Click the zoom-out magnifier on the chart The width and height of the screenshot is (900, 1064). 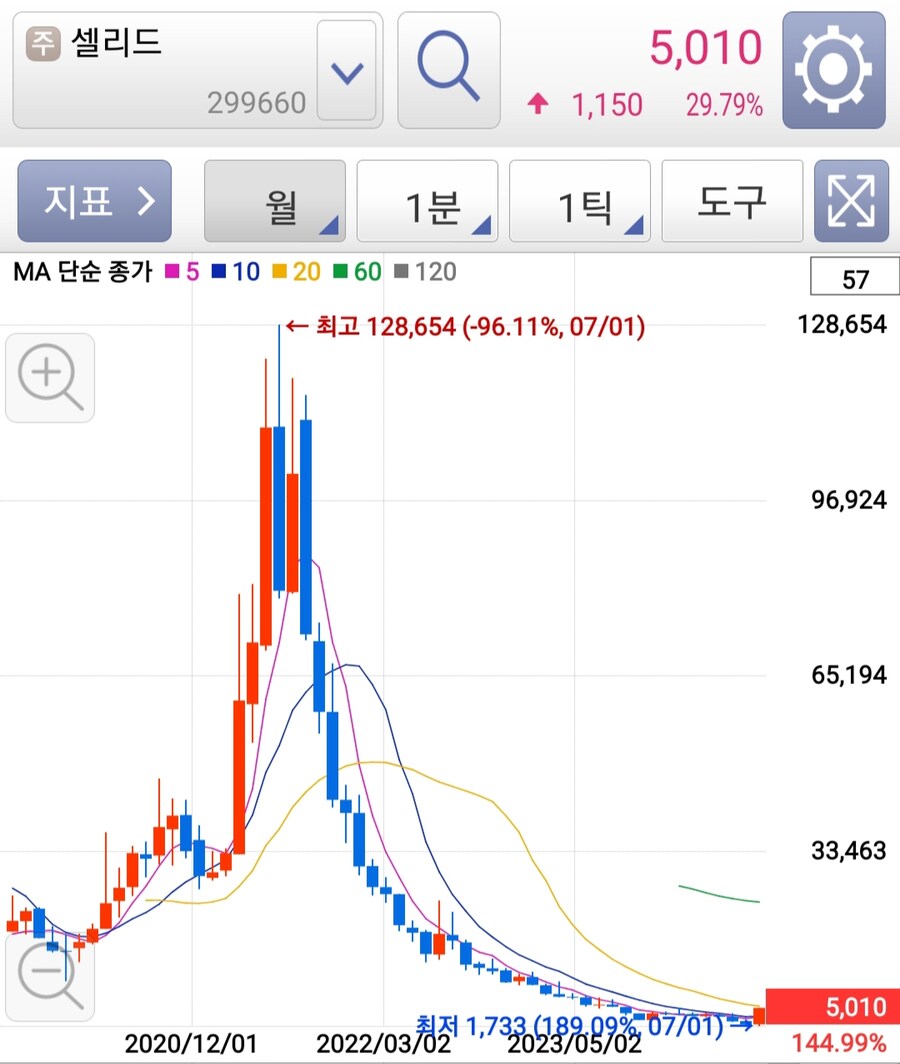(49, 972)
